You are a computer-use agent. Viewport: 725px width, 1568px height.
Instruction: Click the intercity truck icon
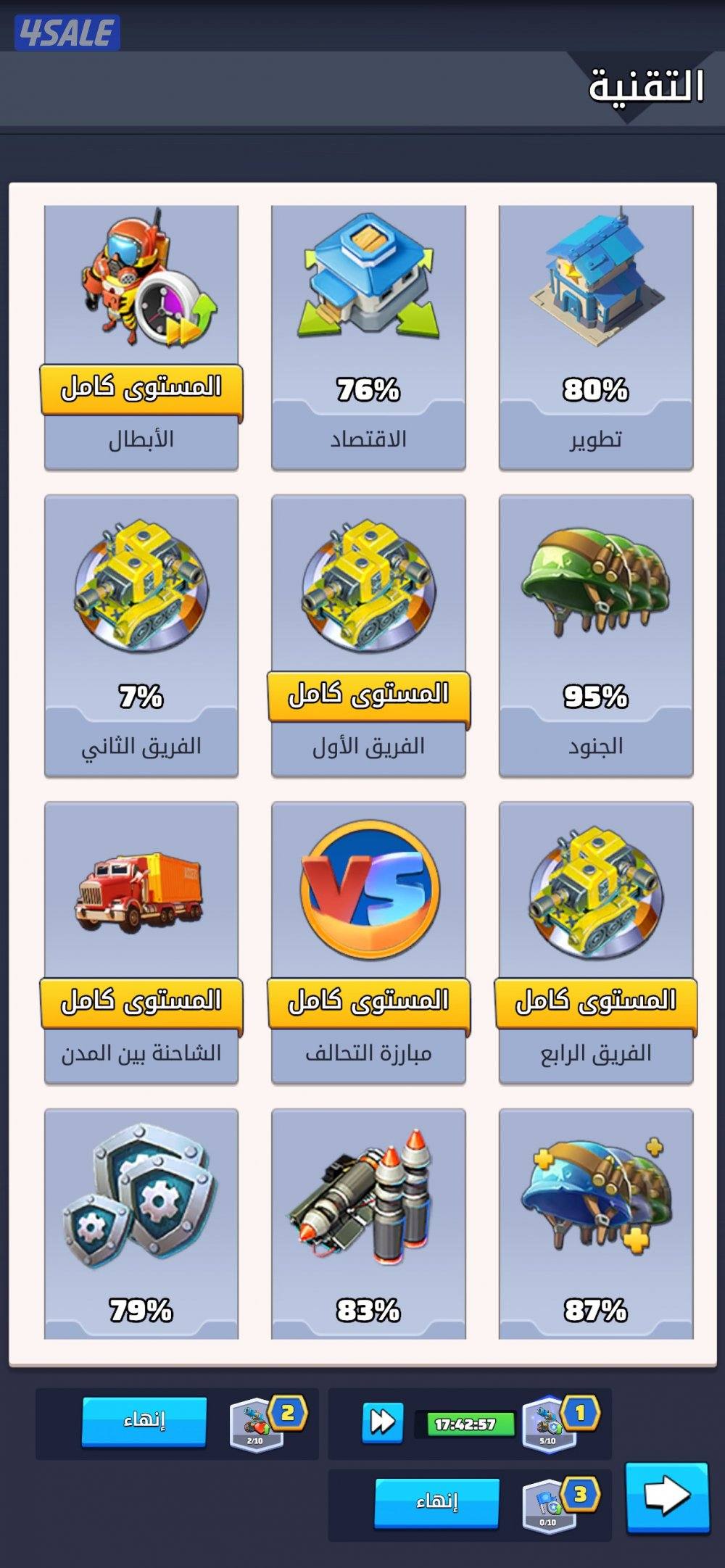click(142, 892)
